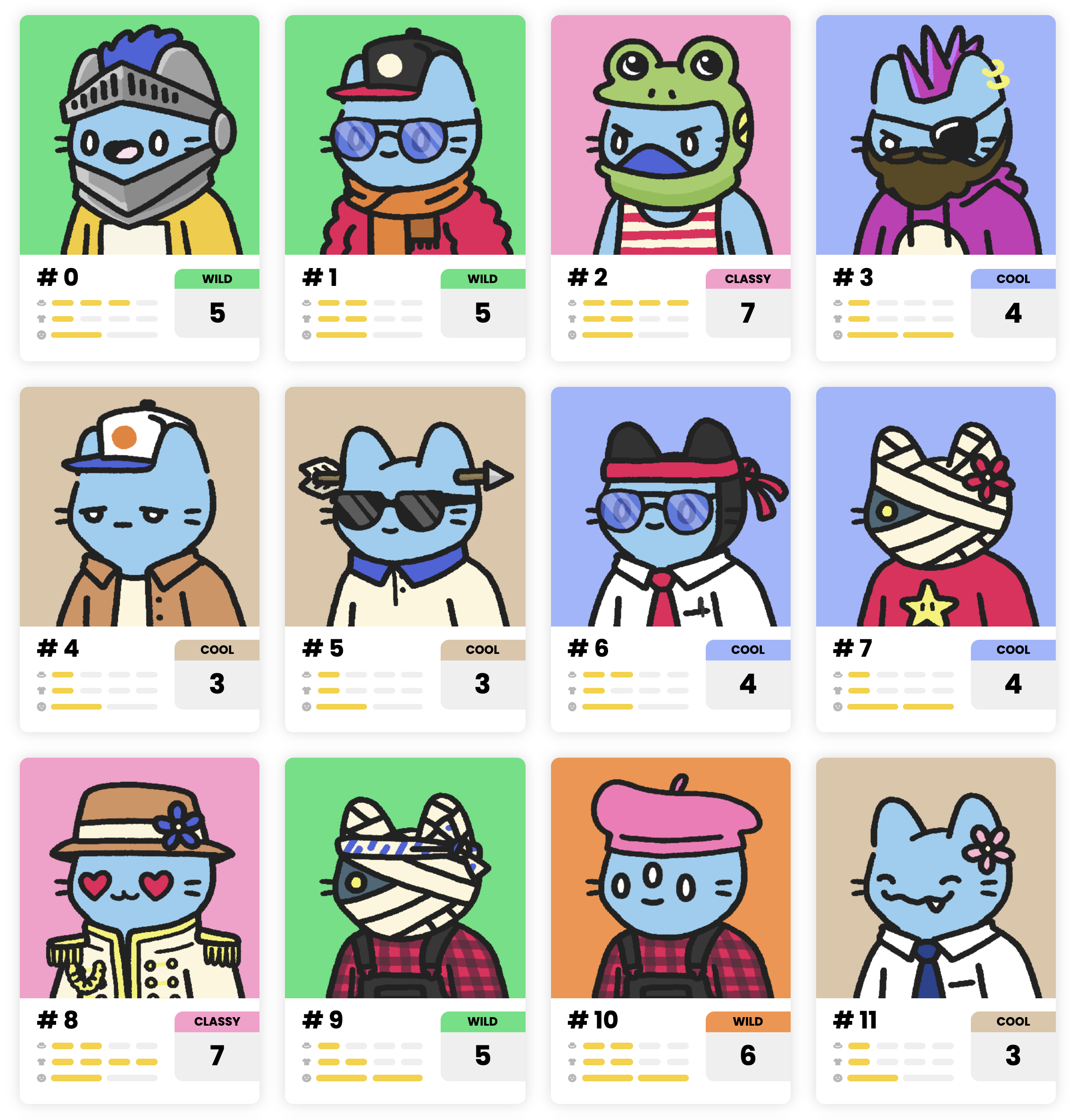Viewport: 1069px width, 1120px height.
Task: Select the #3 bearded pirate cat card
Action: click(x=935, y=136)
